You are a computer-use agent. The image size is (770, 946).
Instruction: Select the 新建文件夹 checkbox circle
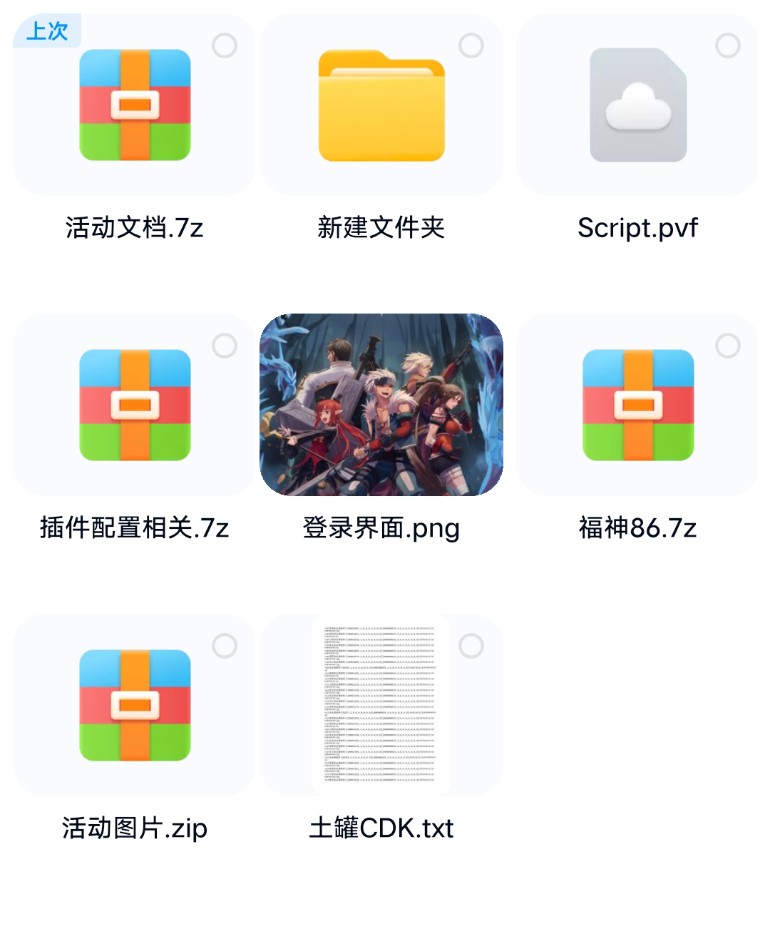(471, 46)
